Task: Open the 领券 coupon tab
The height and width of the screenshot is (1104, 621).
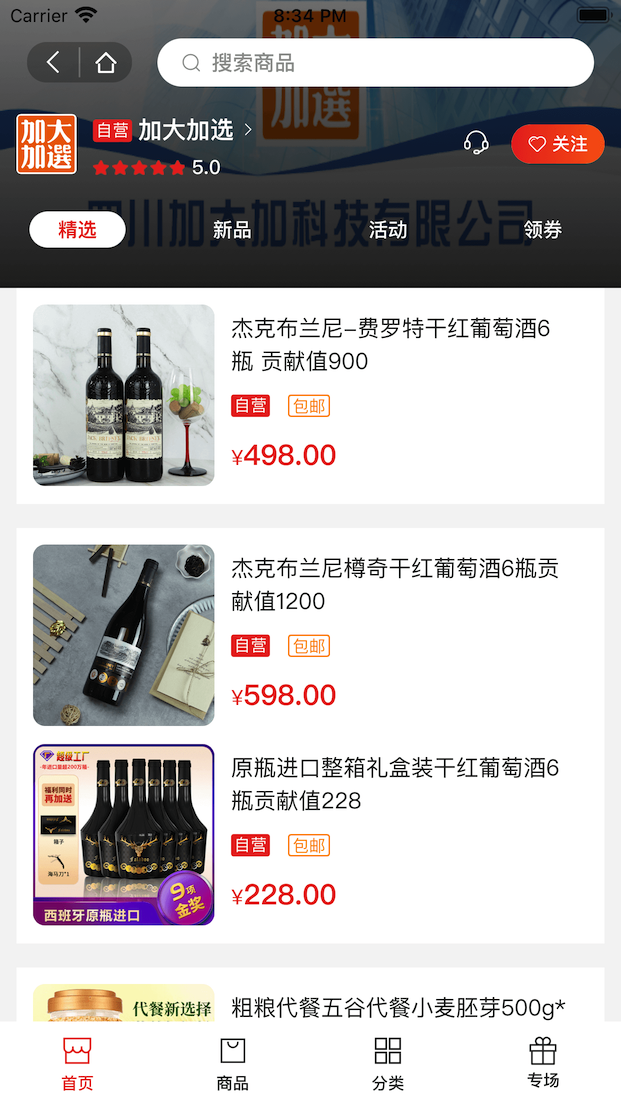Action: coord(543,230)
